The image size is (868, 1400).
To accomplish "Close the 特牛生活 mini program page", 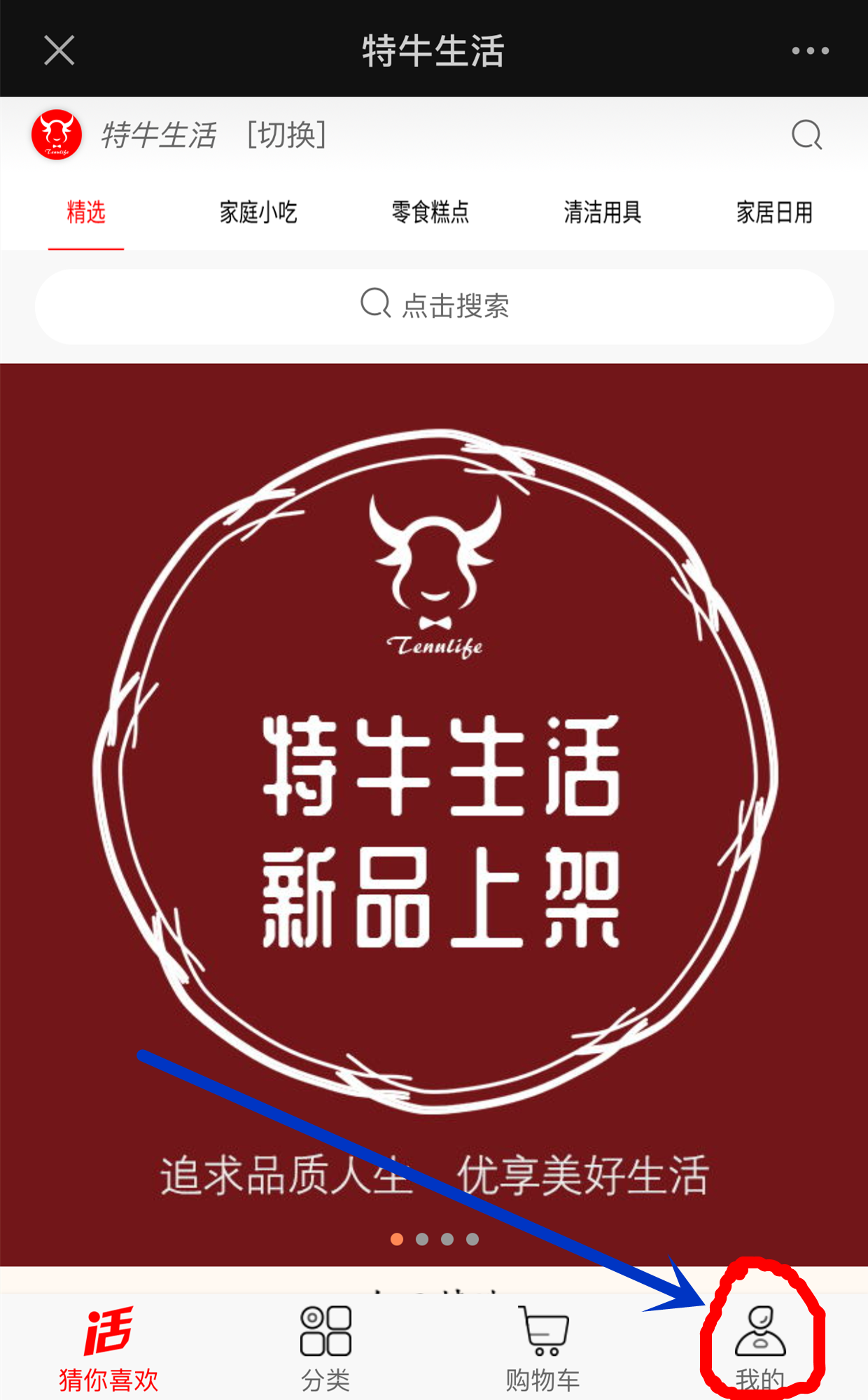I will [x=59, y=50].
